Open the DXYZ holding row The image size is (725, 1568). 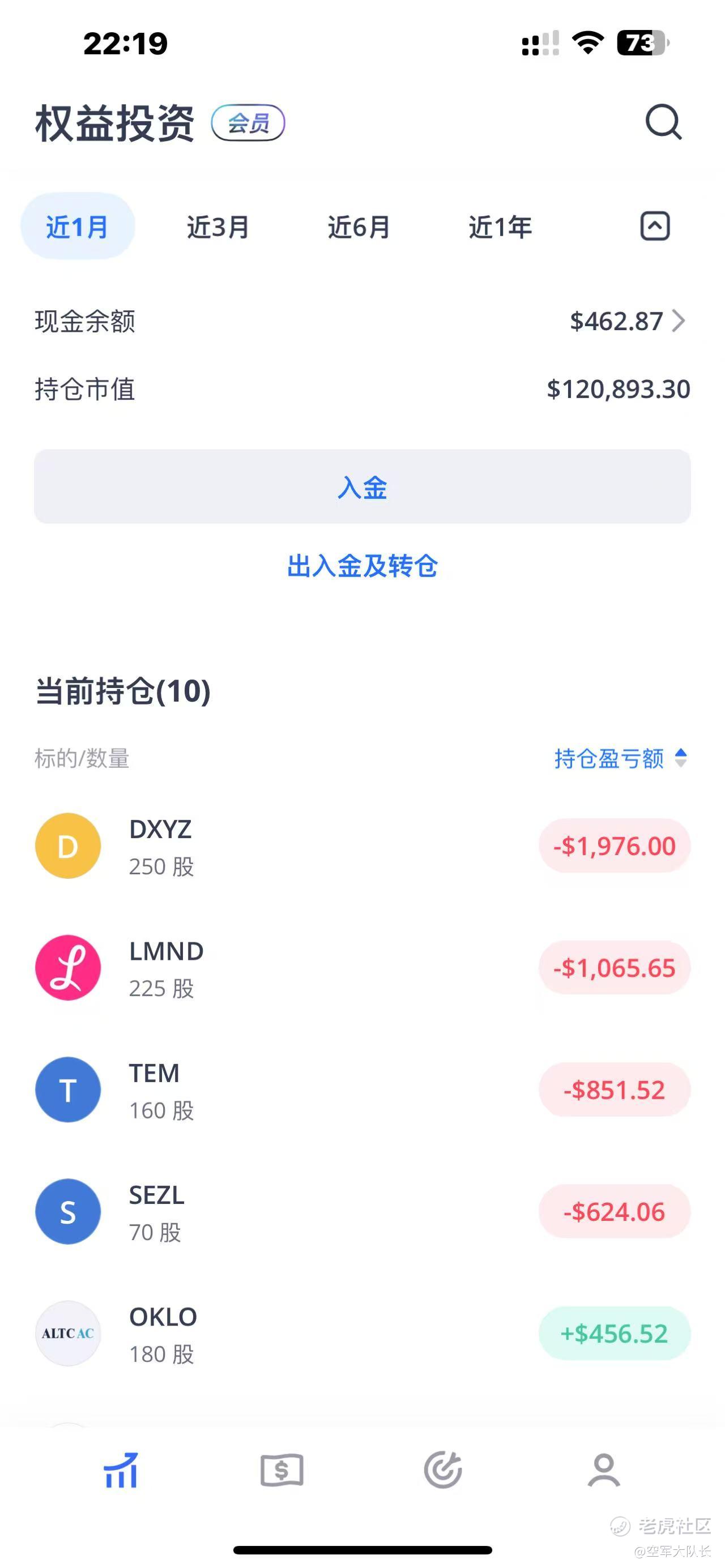[362, 846]
